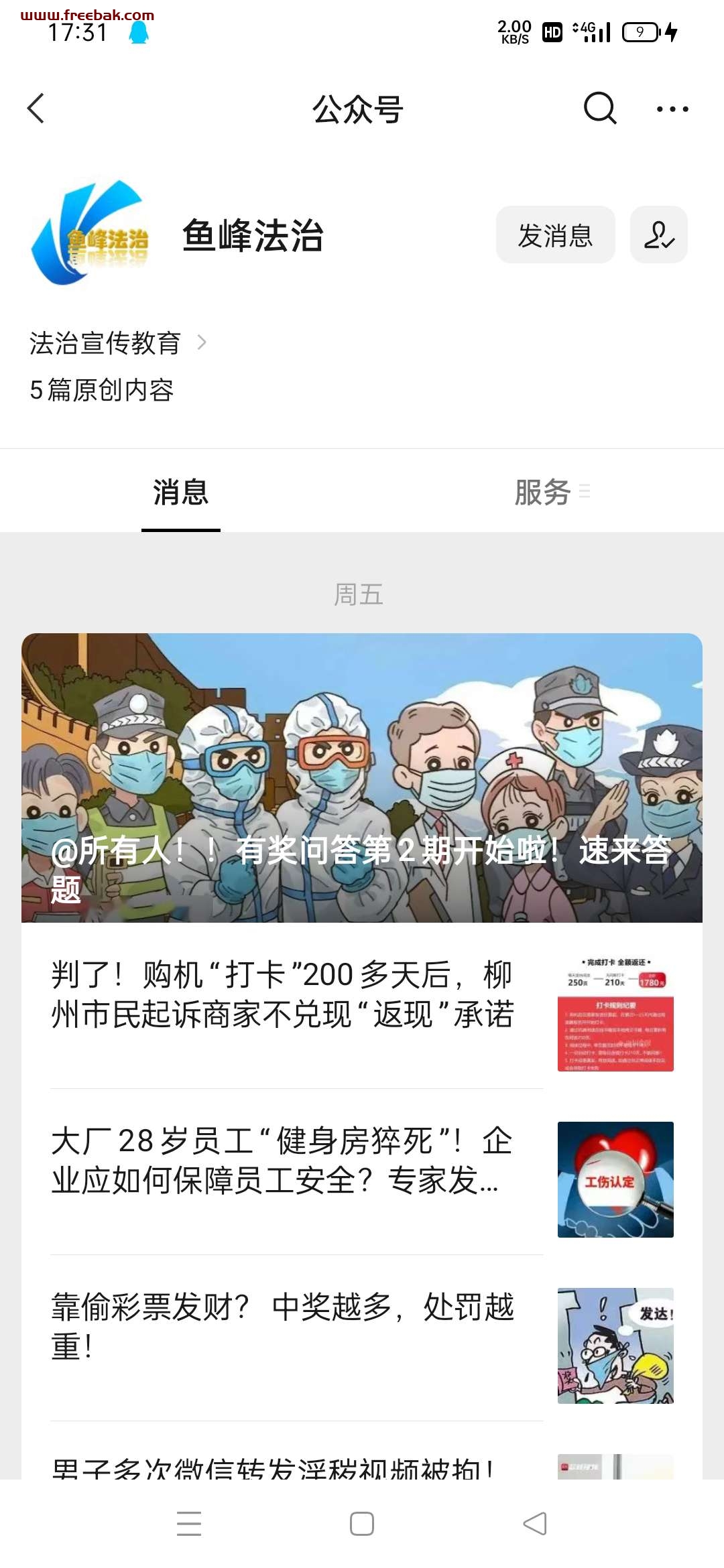
Task: Switch to the 消息 tab
Action: pyautogui.click(x=181, y=492)
